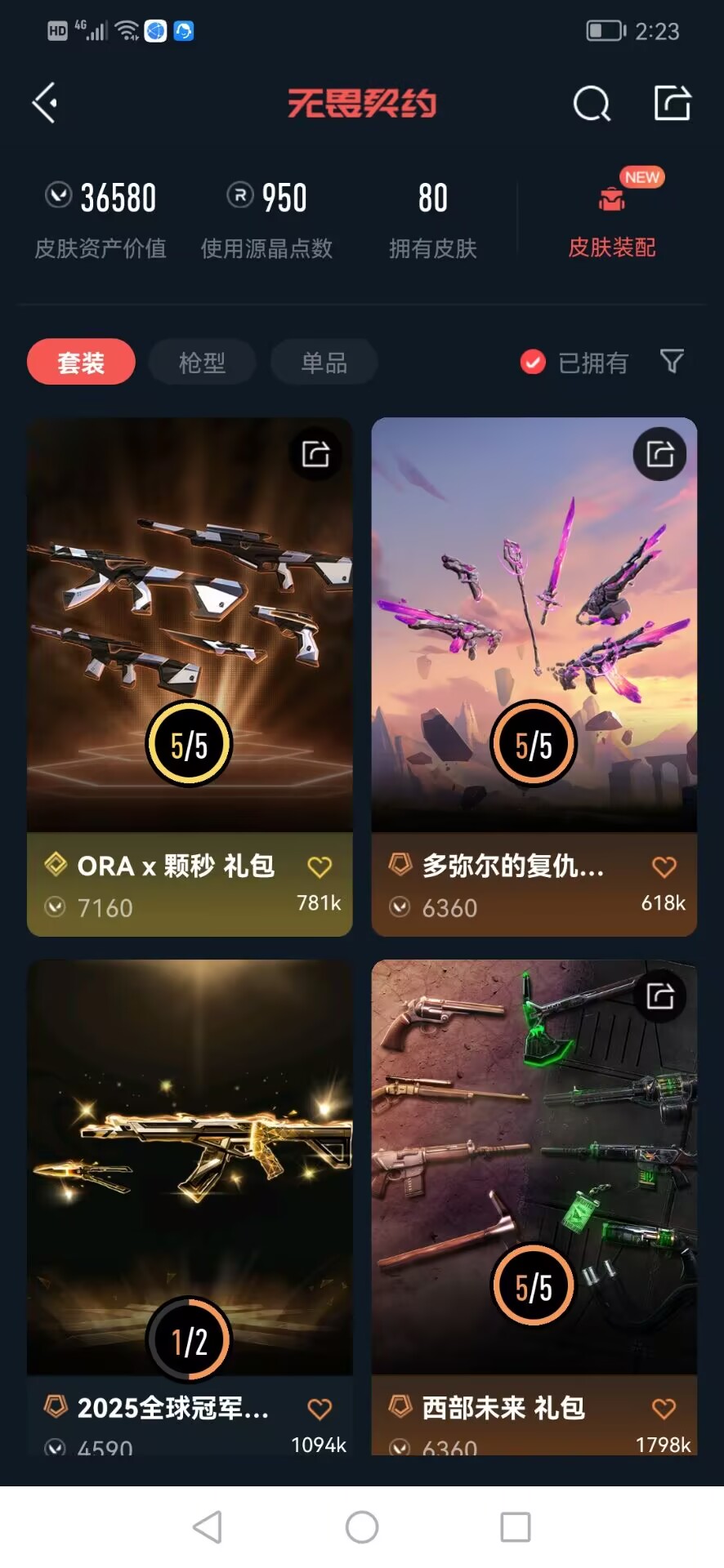The width and height of the screenshot is (724, 1568).
Task: Like the 多弥尔的复仇 bundle heart
Action: (x=664, y=866)
